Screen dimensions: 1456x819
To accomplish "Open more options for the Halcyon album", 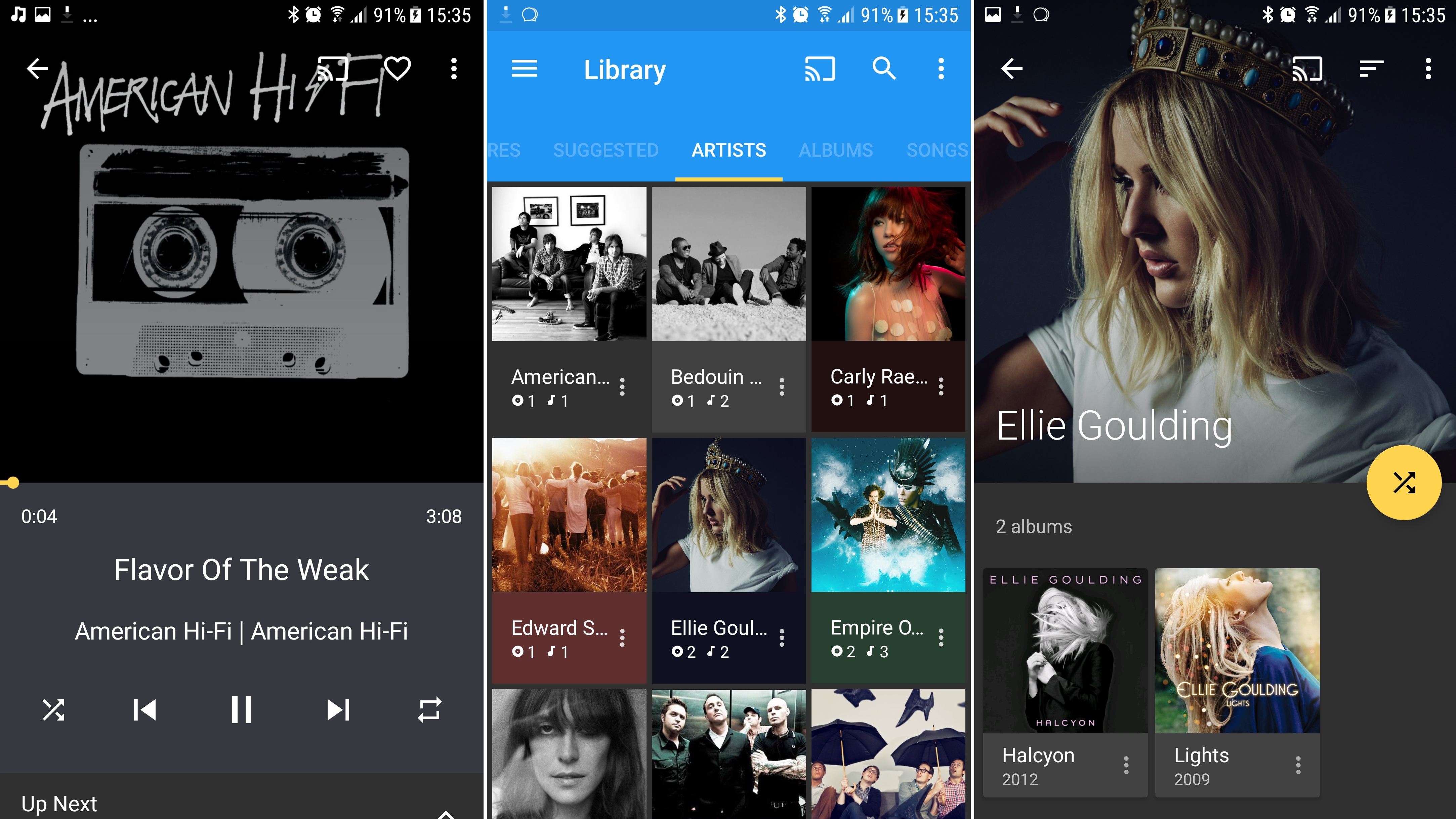I will tap(1126, 765).
